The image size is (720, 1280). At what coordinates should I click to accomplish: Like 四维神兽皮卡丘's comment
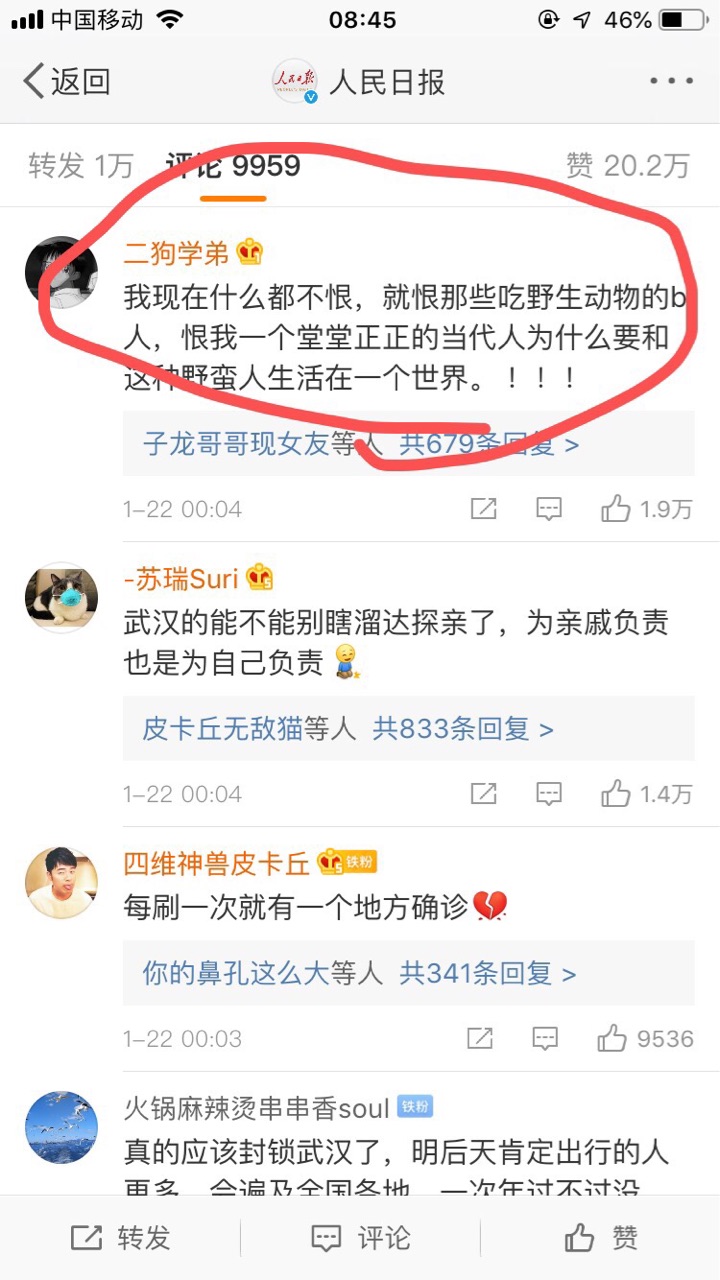tap(646, 1038)
